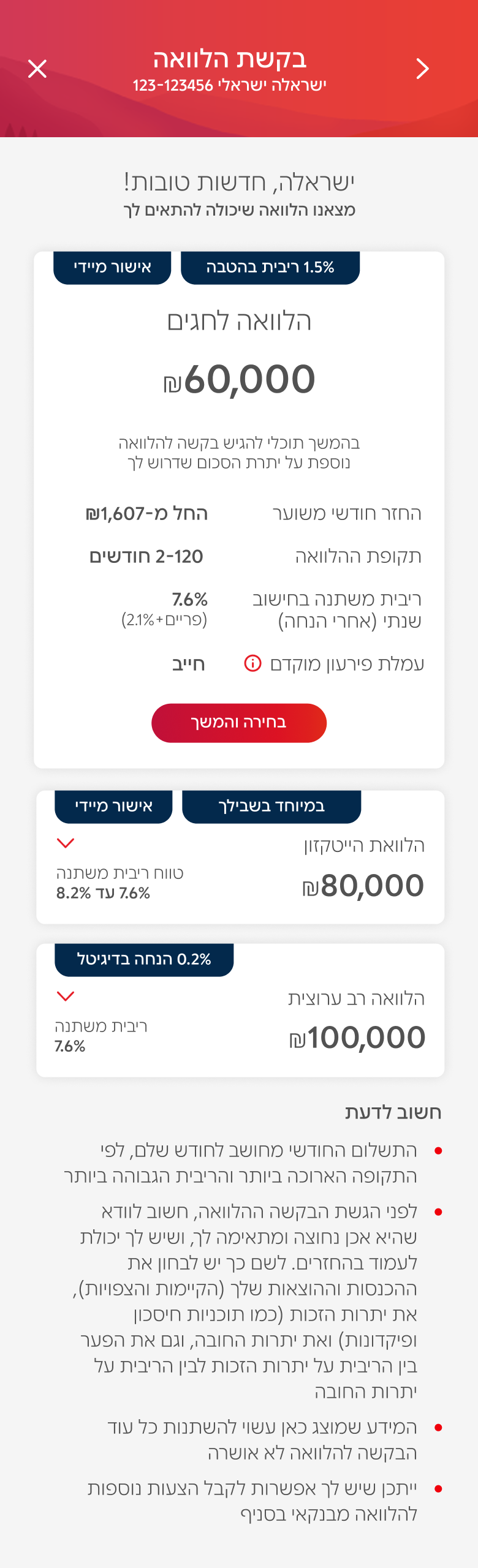The image size is (478, 1568).
Task: Expand the הלוואת הייטקזון ₪80,000 card
Action: pos(66,843)
